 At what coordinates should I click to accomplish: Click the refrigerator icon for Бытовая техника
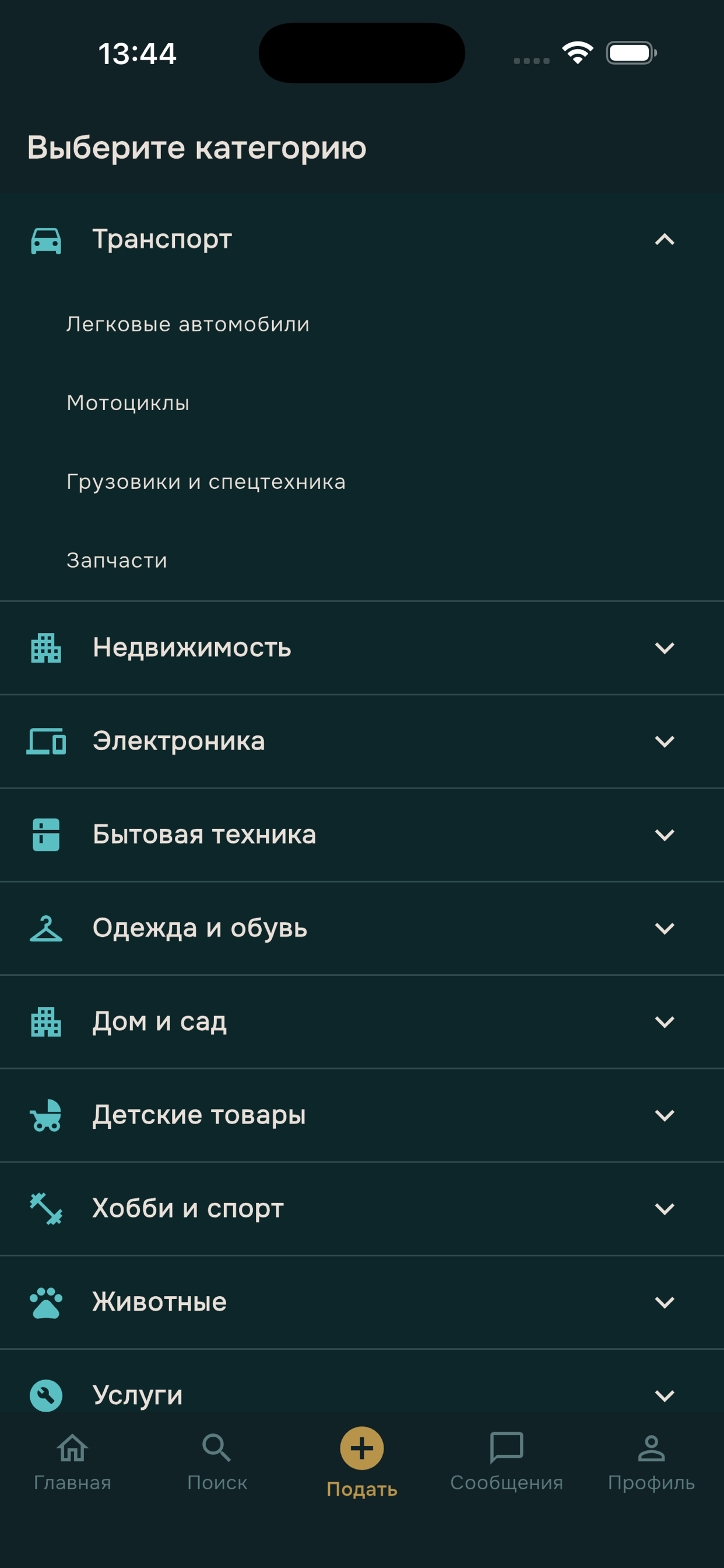[x=45, y=835]
